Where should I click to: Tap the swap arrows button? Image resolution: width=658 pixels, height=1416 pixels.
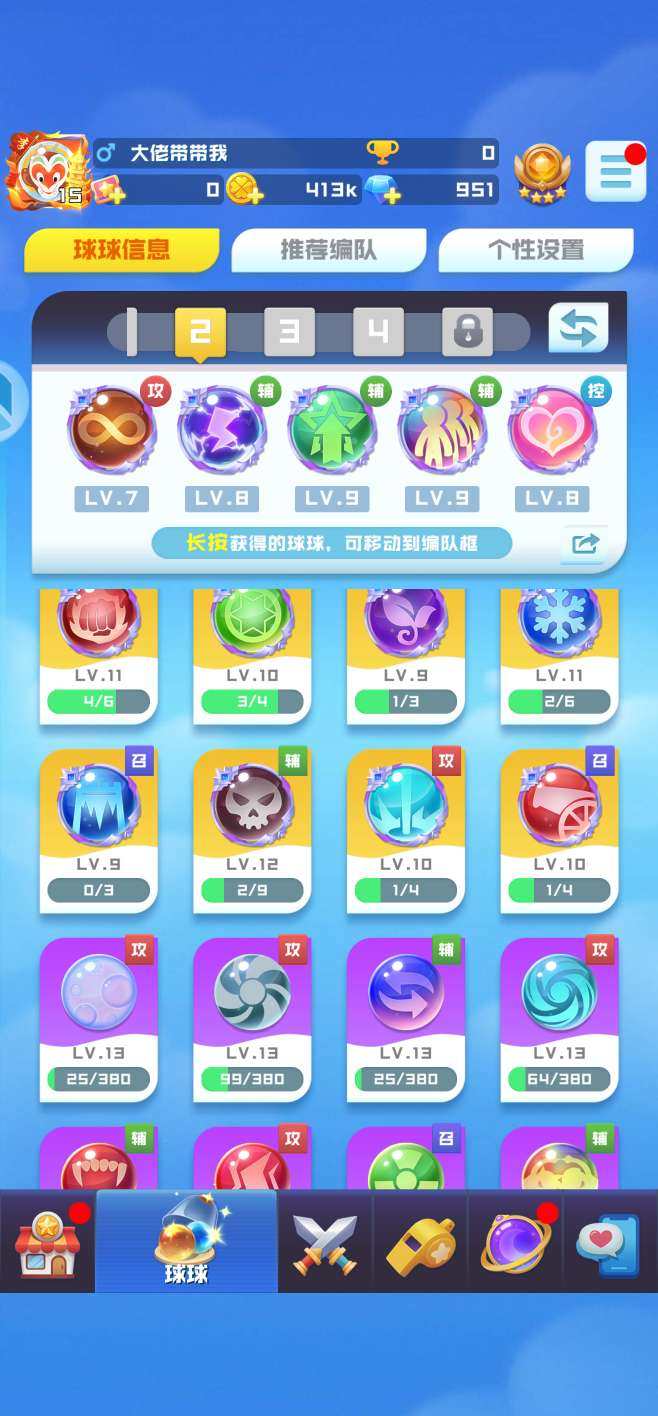(578, 328)
